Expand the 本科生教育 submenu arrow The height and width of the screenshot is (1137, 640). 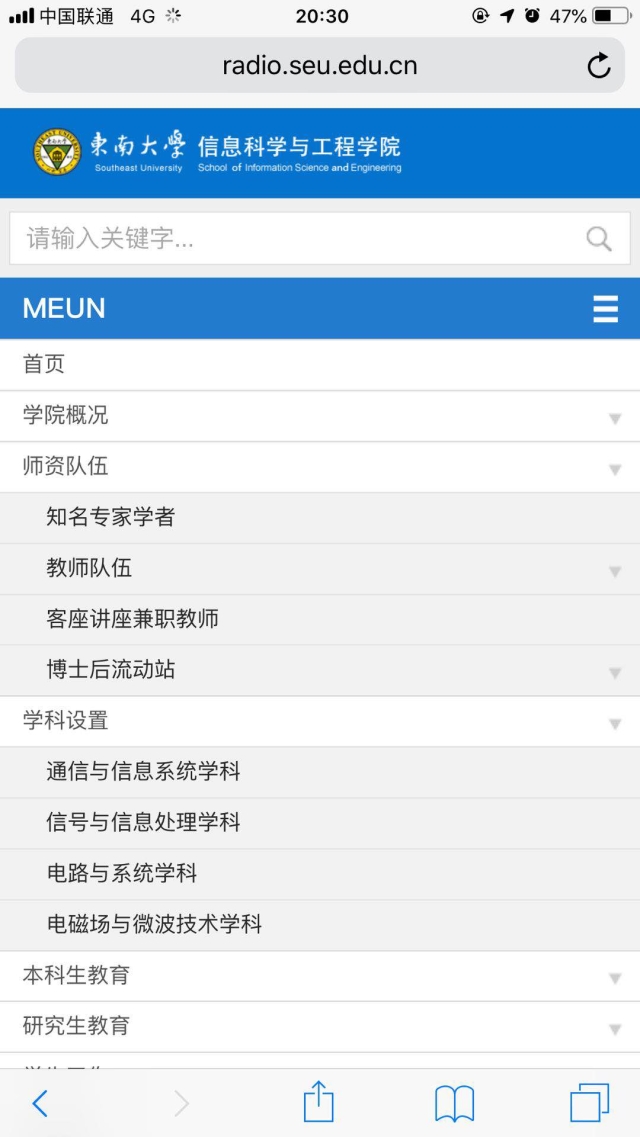click(x=615, y=978)
